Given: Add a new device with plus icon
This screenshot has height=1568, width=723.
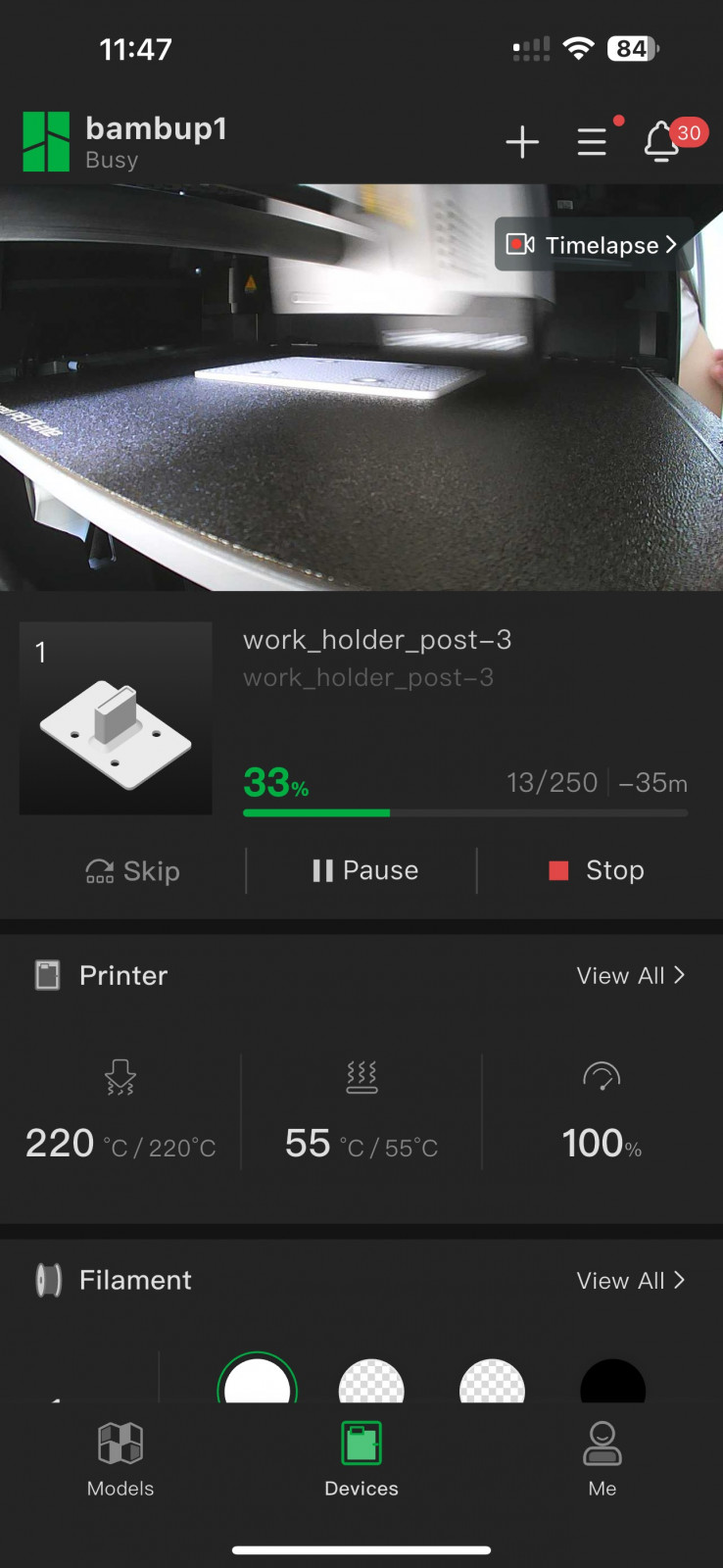Looking at the screenshot, I should (522, 142).
